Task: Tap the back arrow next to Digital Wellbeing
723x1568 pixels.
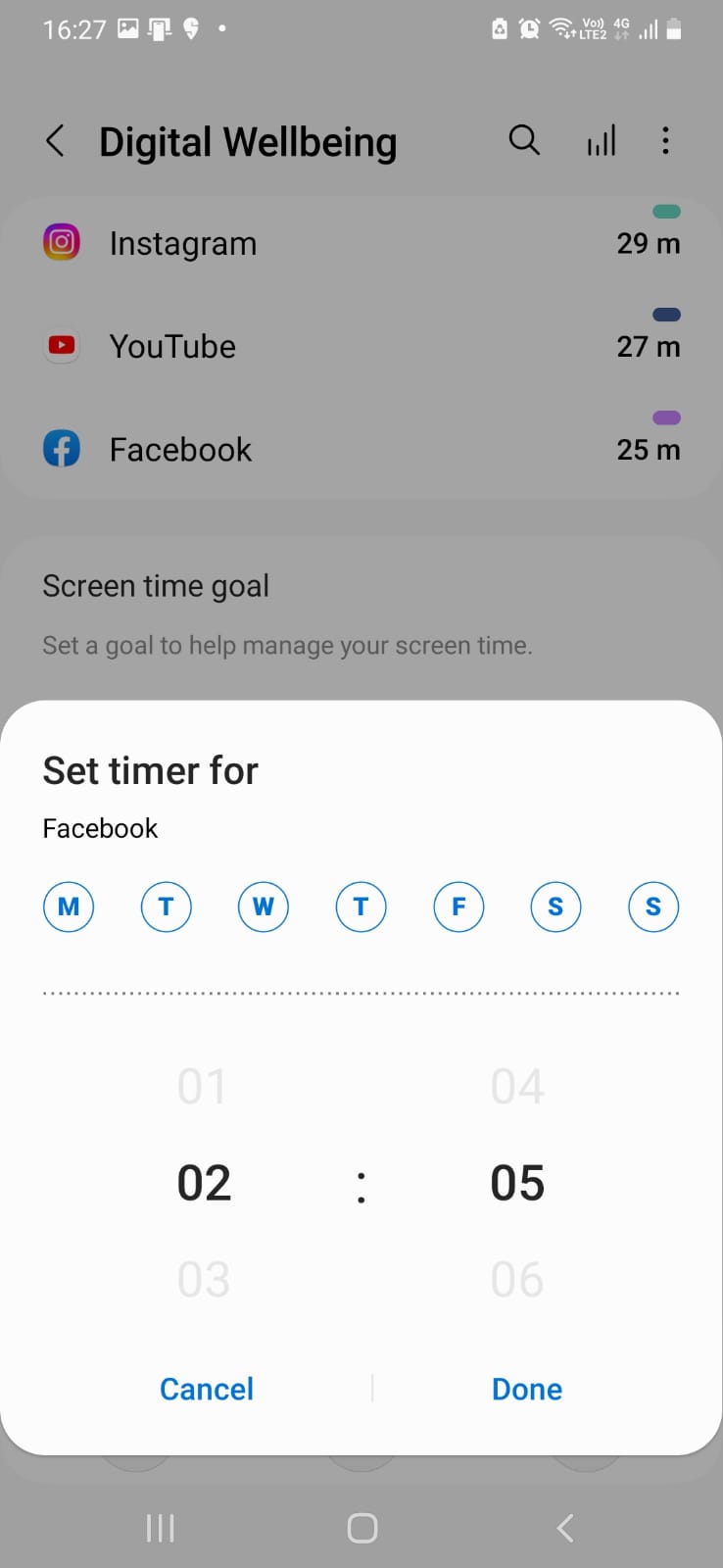Action: click(56, 140)
